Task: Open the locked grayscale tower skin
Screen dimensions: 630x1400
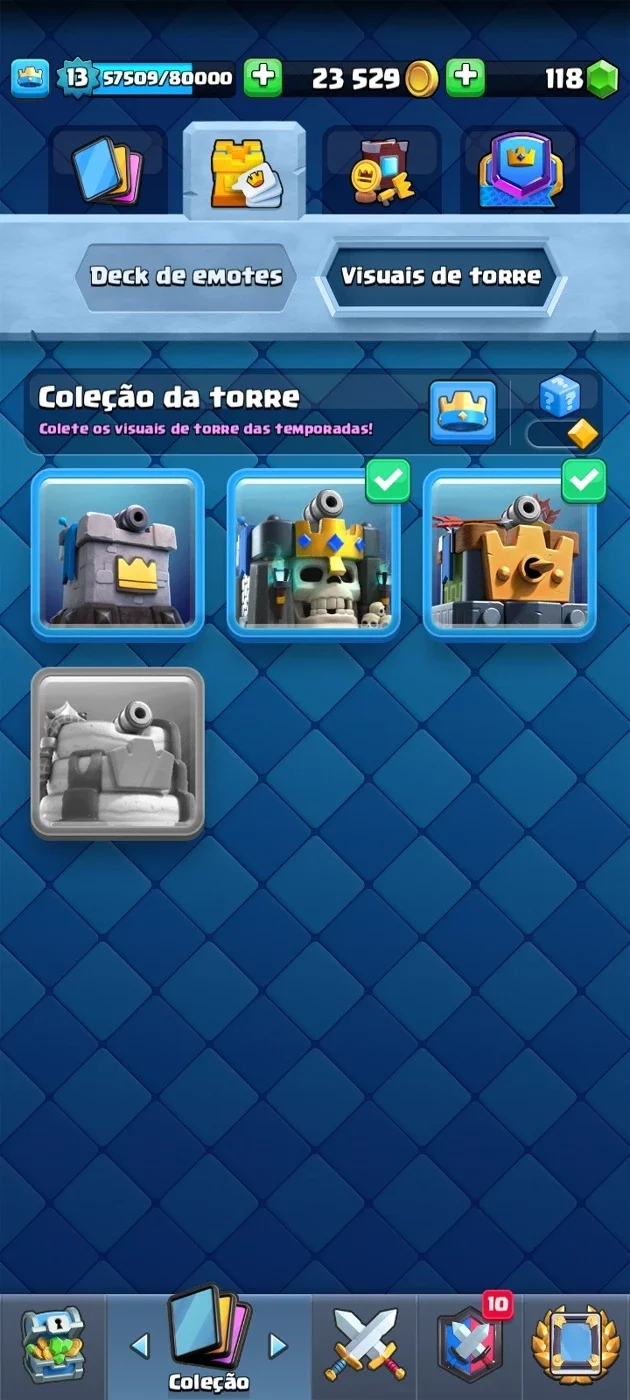Action: (118, 752)
